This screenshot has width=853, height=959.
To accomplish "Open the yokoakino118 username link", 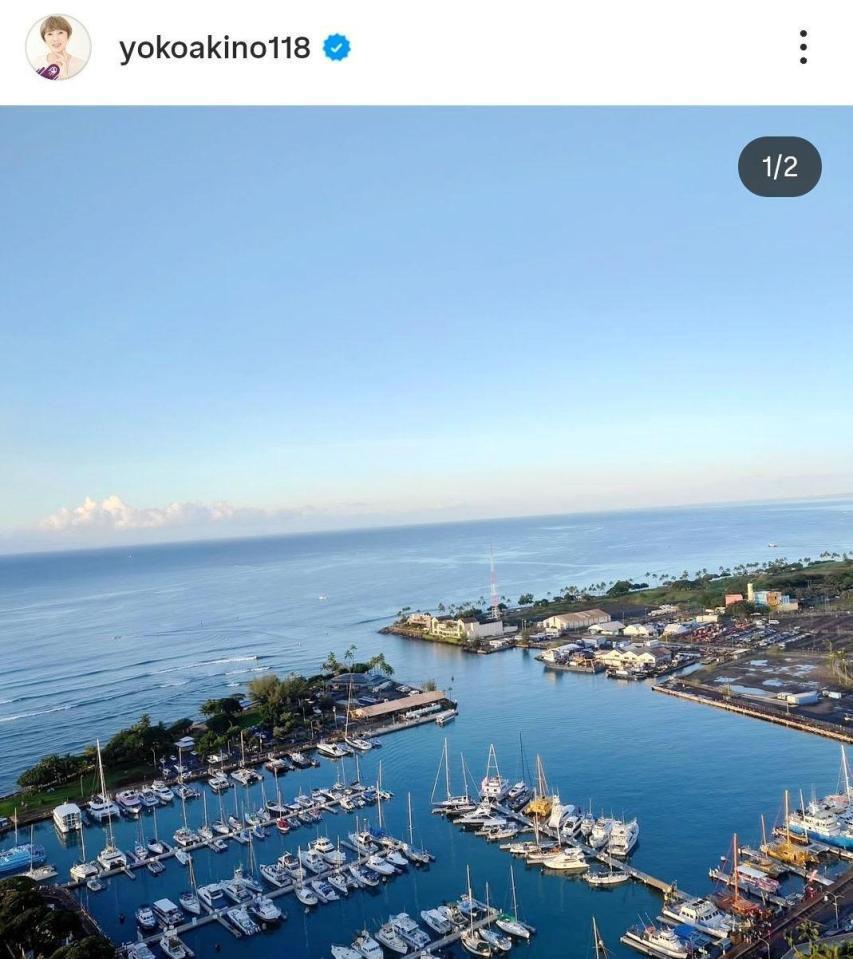I will 214,48.
